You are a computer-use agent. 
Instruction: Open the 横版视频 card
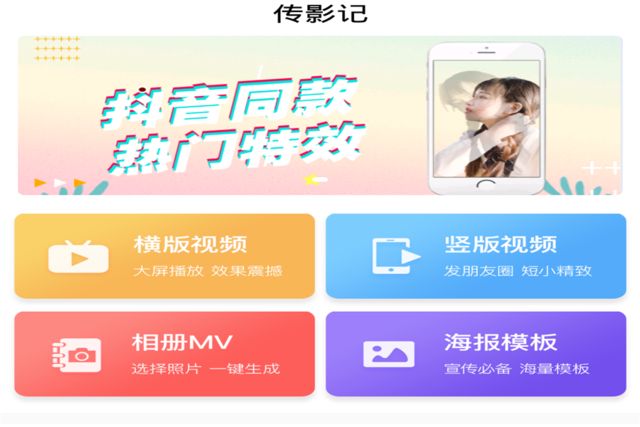point(164,256)
